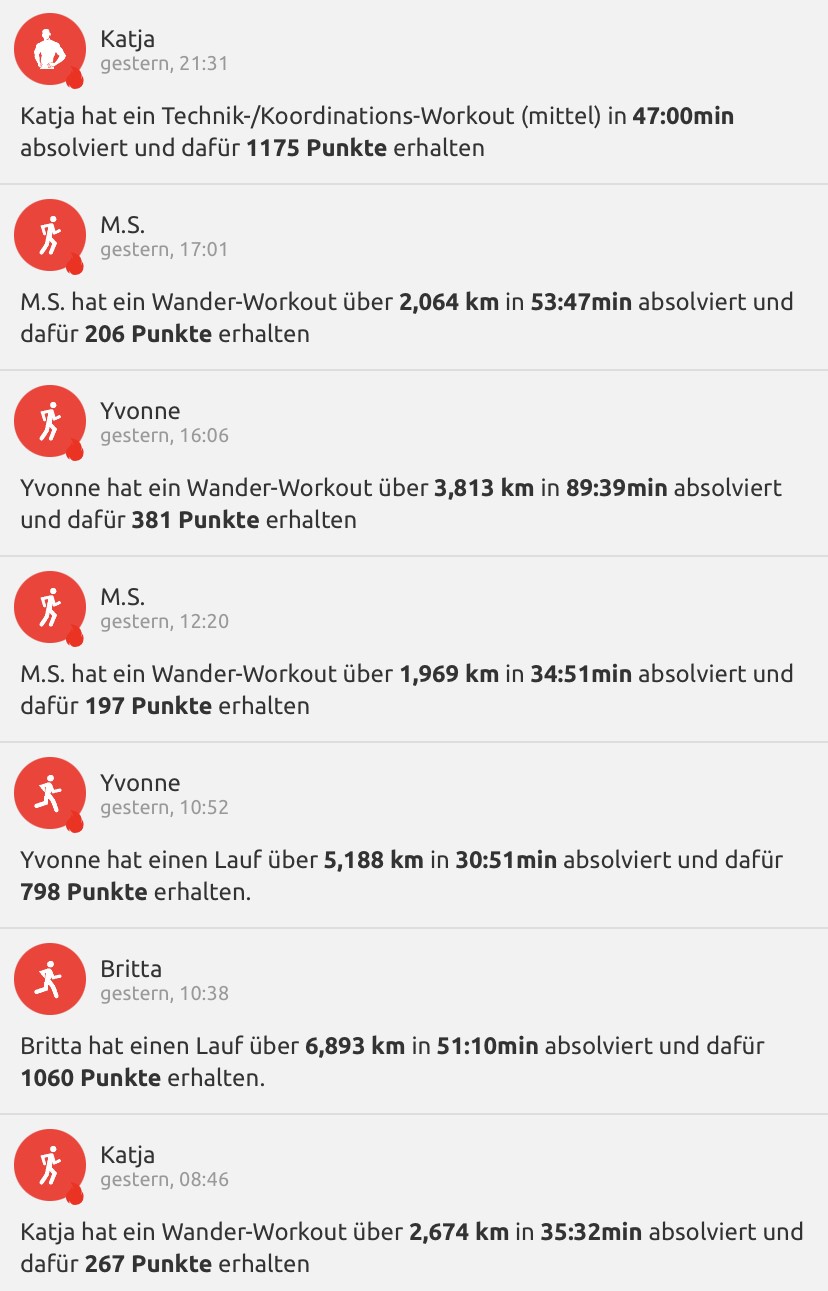Open Katja's Wander-Workout from 08:46
This screenshot has width=828, height=1291.
click(x=414, y=1247)
